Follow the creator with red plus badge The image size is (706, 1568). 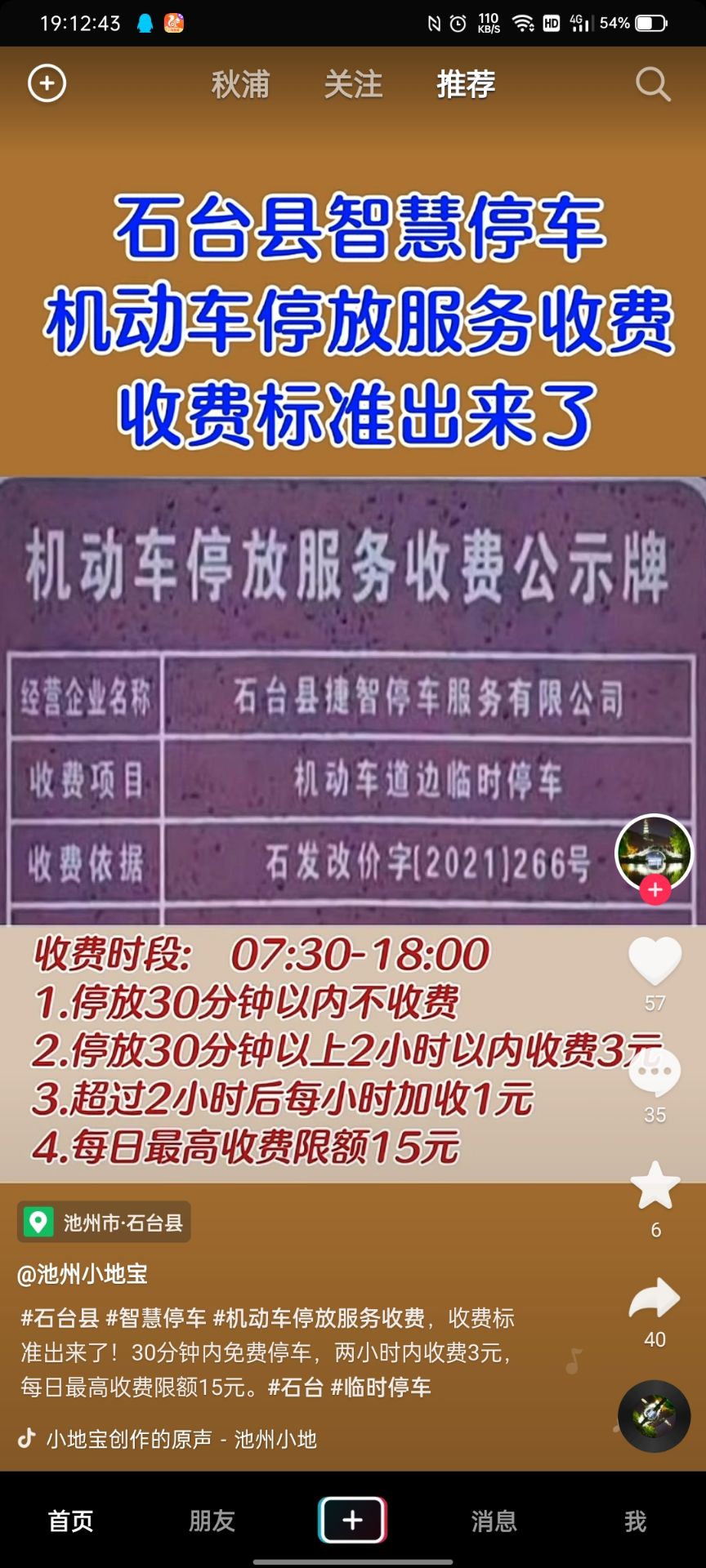[655, 889]
